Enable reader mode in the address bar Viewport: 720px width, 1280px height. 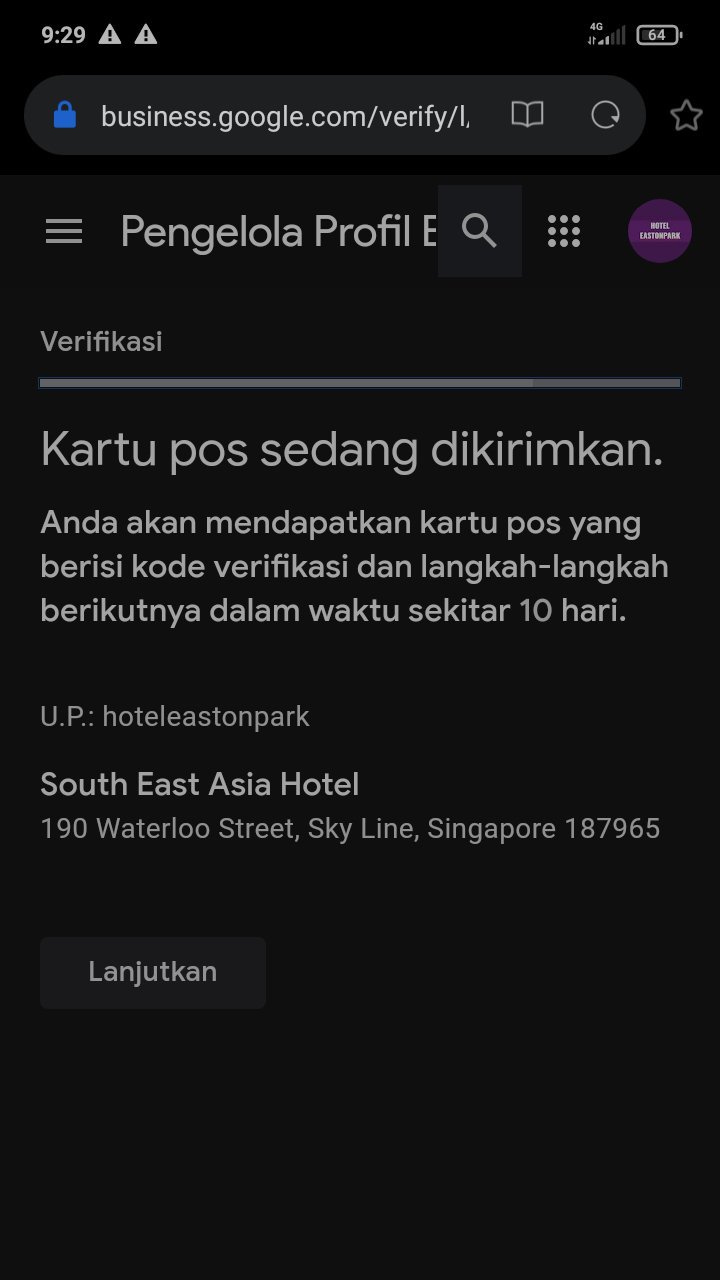point(527,115)
